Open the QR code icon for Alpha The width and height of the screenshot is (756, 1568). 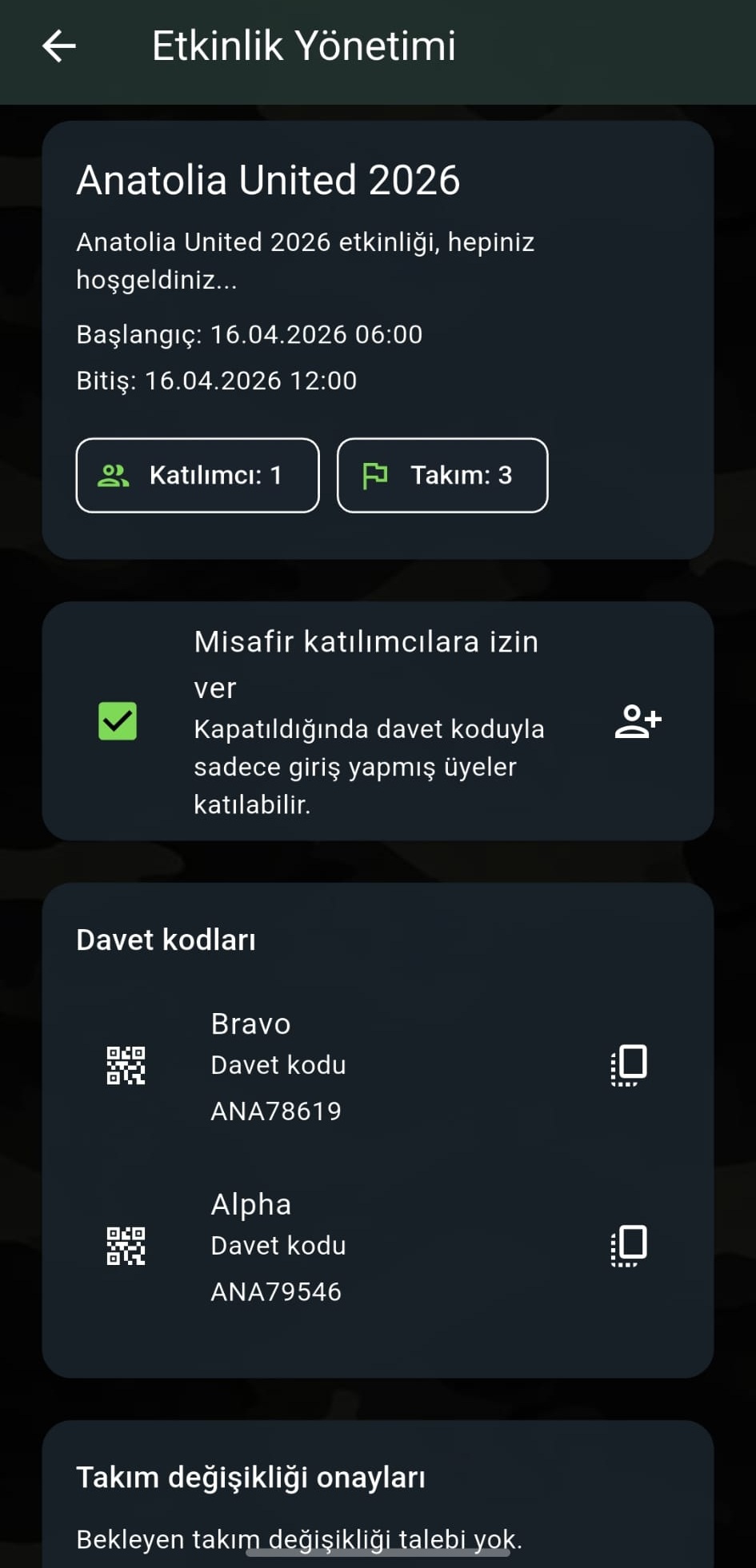(x=126, y=1245)
